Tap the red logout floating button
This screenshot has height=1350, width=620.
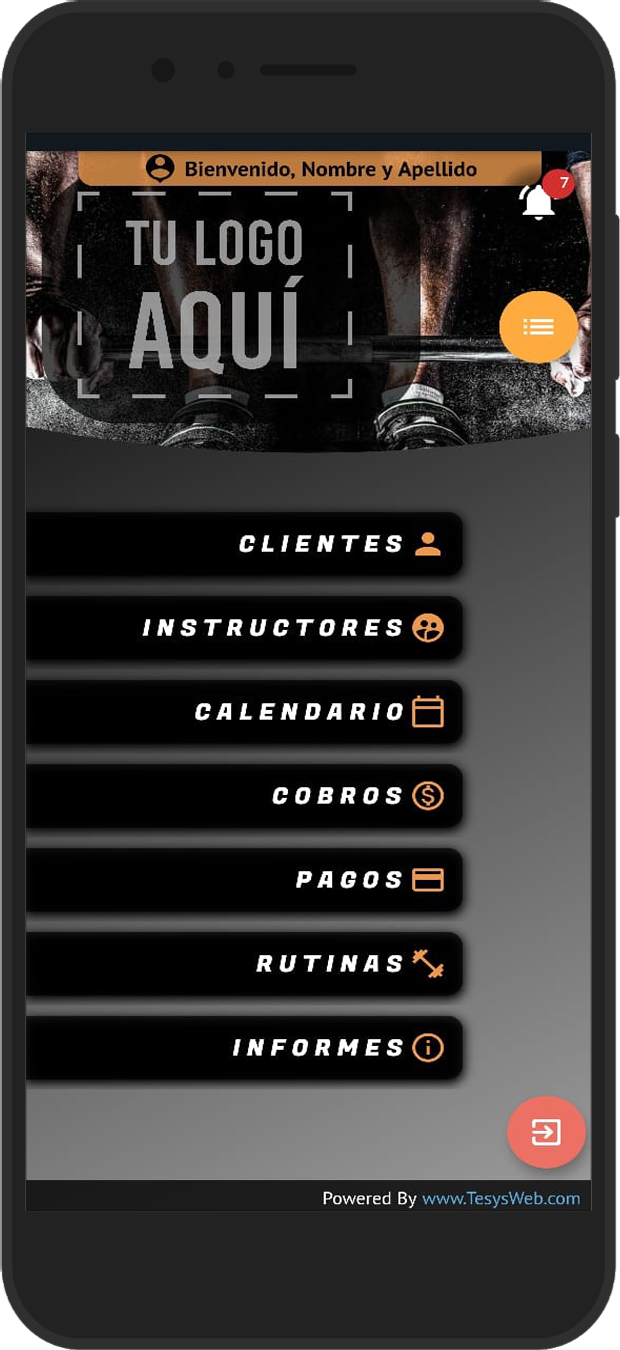click(x=546, y=1132)
